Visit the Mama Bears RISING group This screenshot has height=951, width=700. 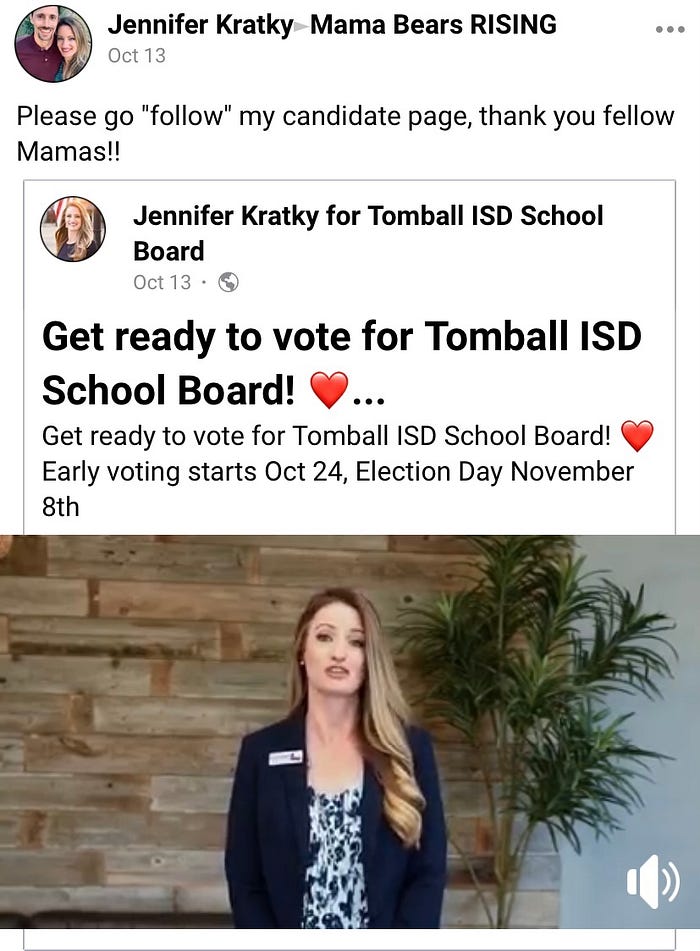433,24
